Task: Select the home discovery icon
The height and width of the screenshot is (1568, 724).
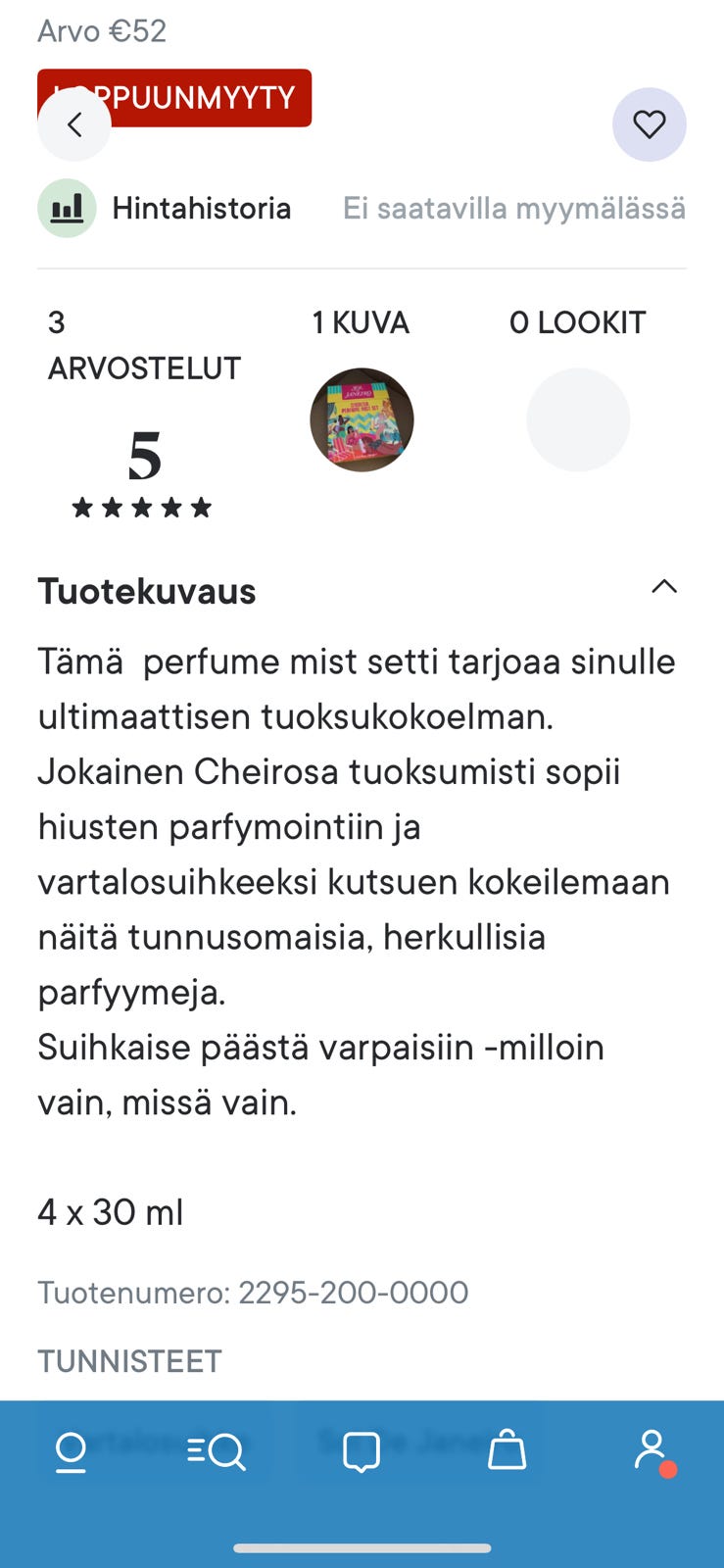Action: tap(69, 1453)
